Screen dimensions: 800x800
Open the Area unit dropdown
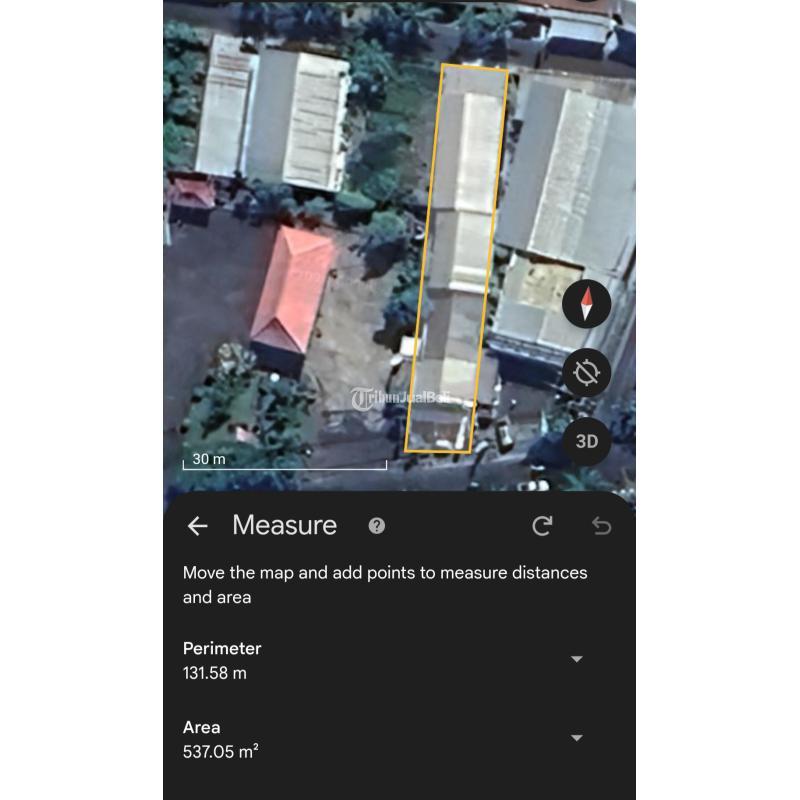pyautogui.click(x=576, y=738)
